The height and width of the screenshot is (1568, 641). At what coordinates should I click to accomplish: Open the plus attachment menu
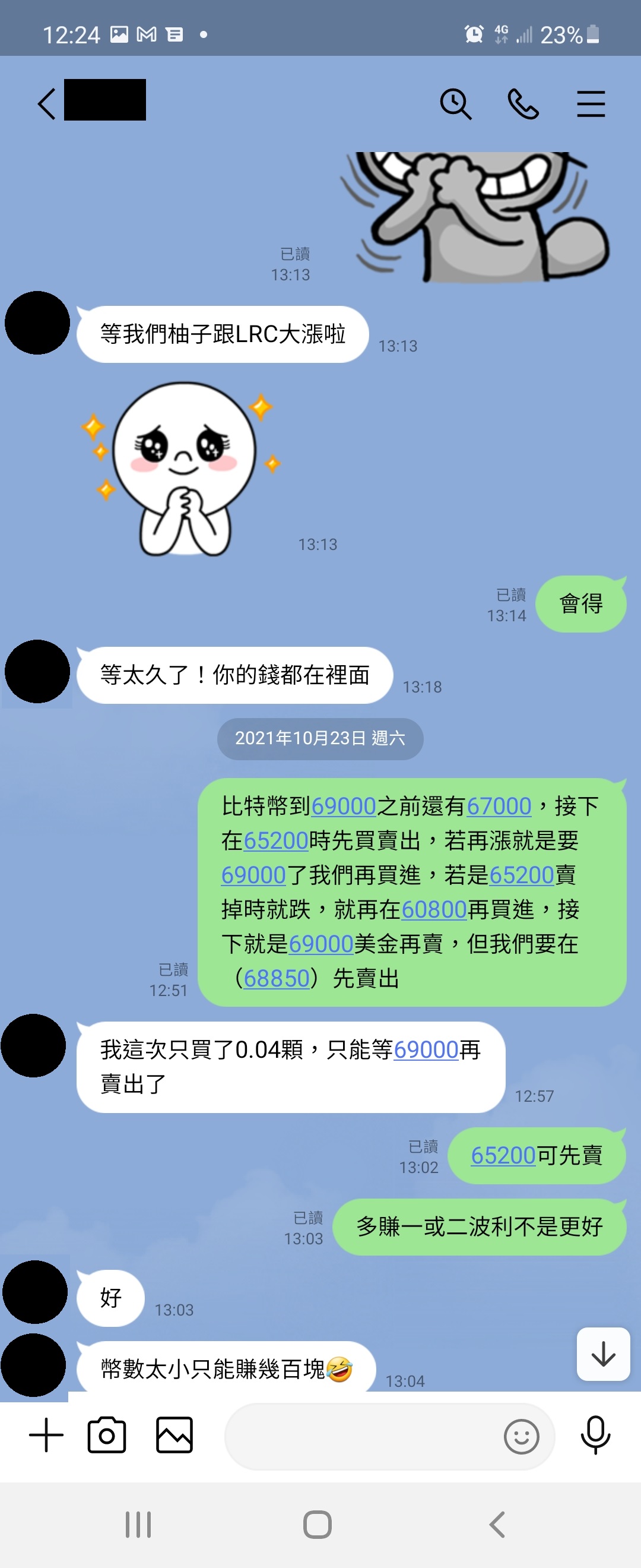(x=46, y=1436)
